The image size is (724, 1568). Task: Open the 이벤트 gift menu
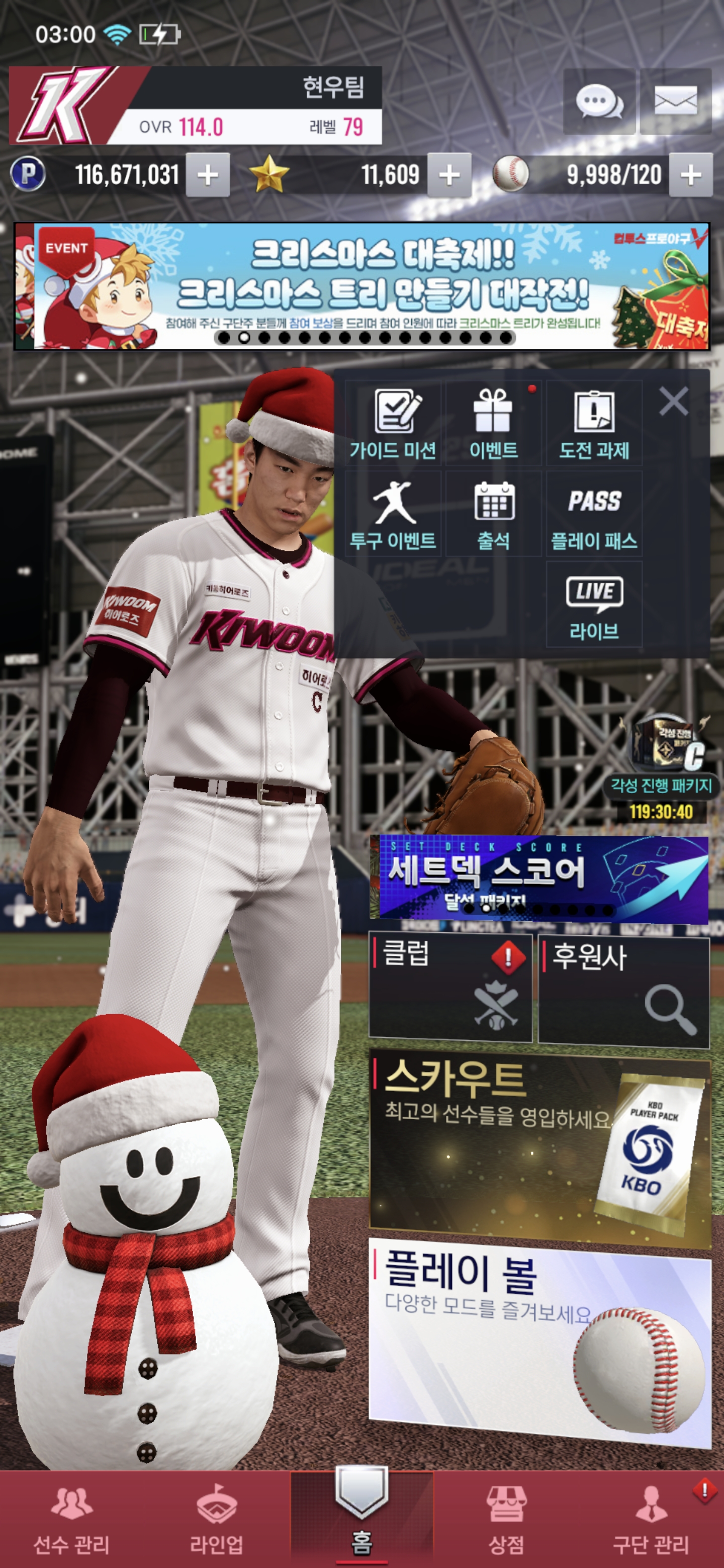coord(493,424)
